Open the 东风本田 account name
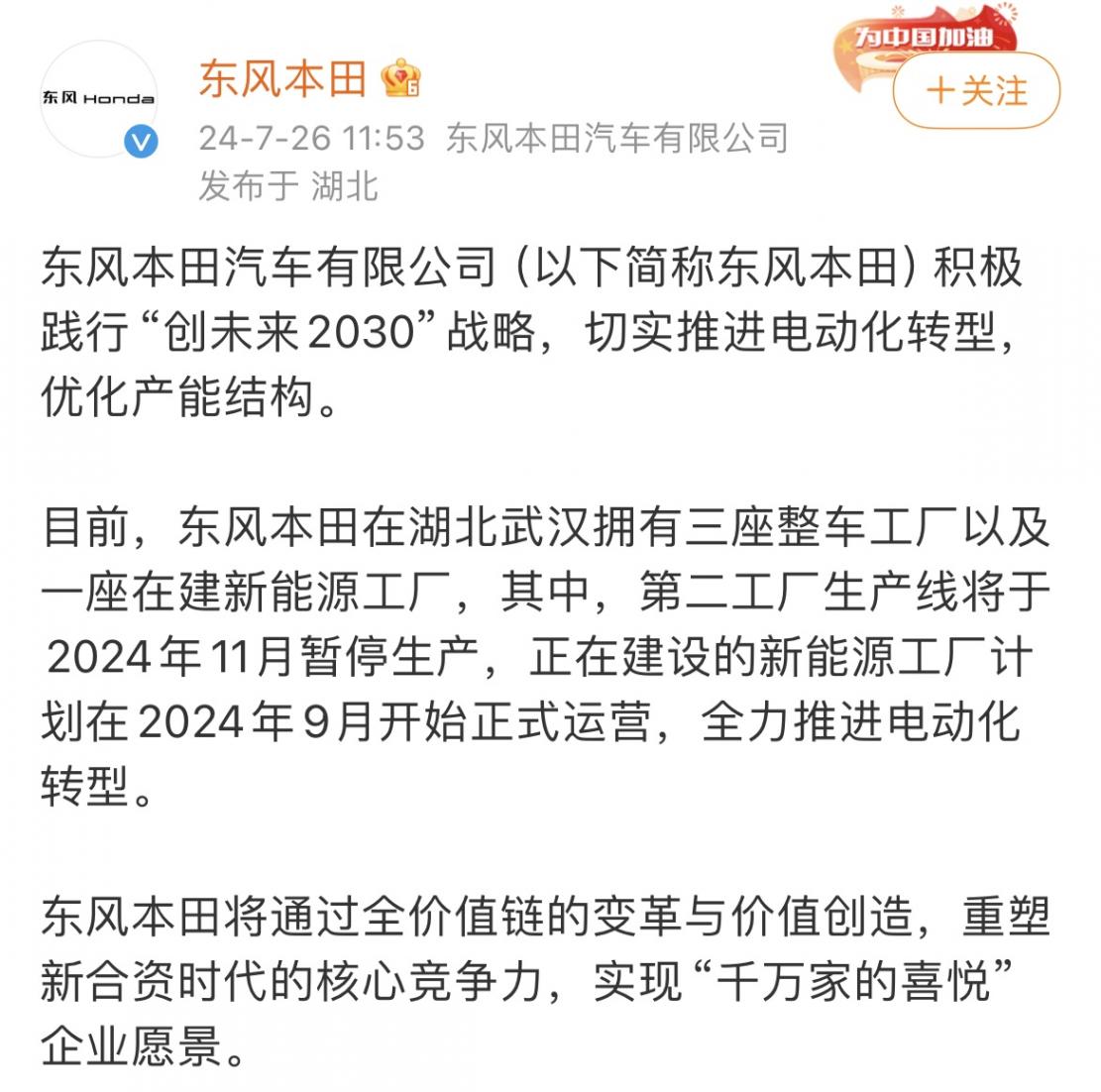Image resolution: width=1101 pixels, height=1092 pixels. tap(282, 79)
